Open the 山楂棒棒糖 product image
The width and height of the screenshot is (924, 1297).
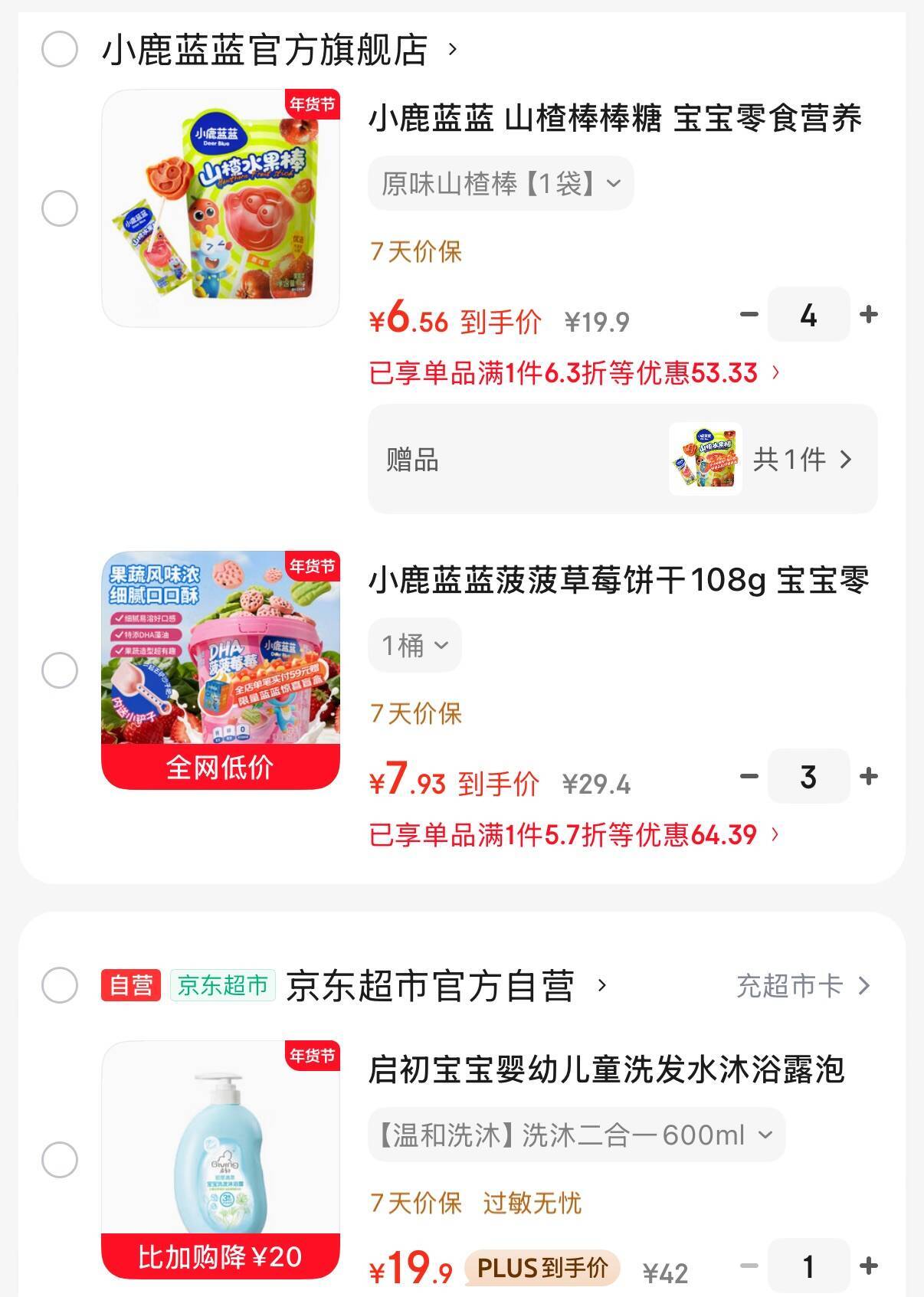[x=221, y=208]
